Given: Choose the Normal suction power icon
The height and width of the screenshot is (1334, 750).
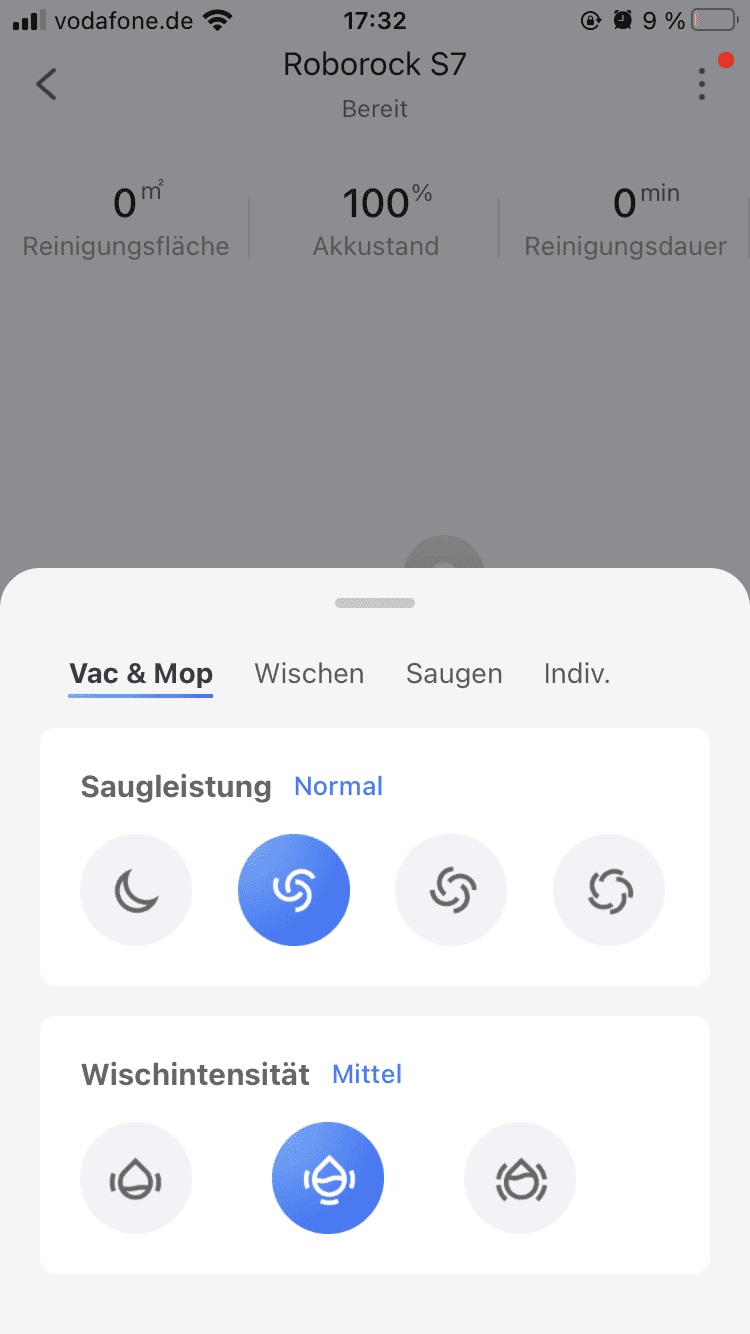Looking at the screenshot, I should (294, 890).
